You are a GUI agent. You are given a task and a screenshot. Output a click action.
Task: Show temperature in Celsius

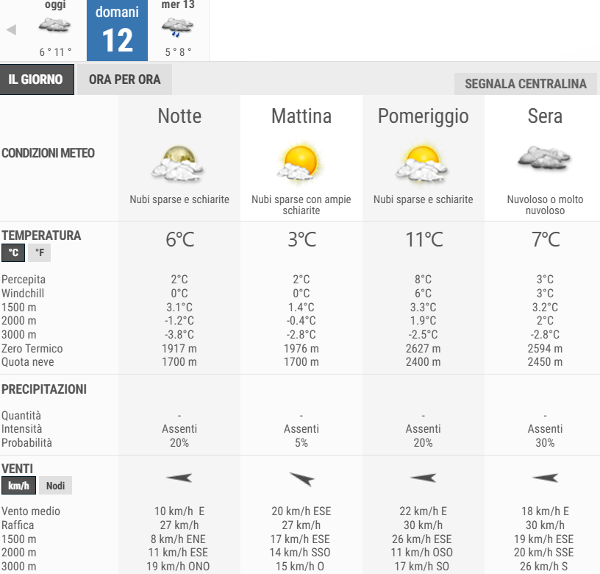point(13,253)
